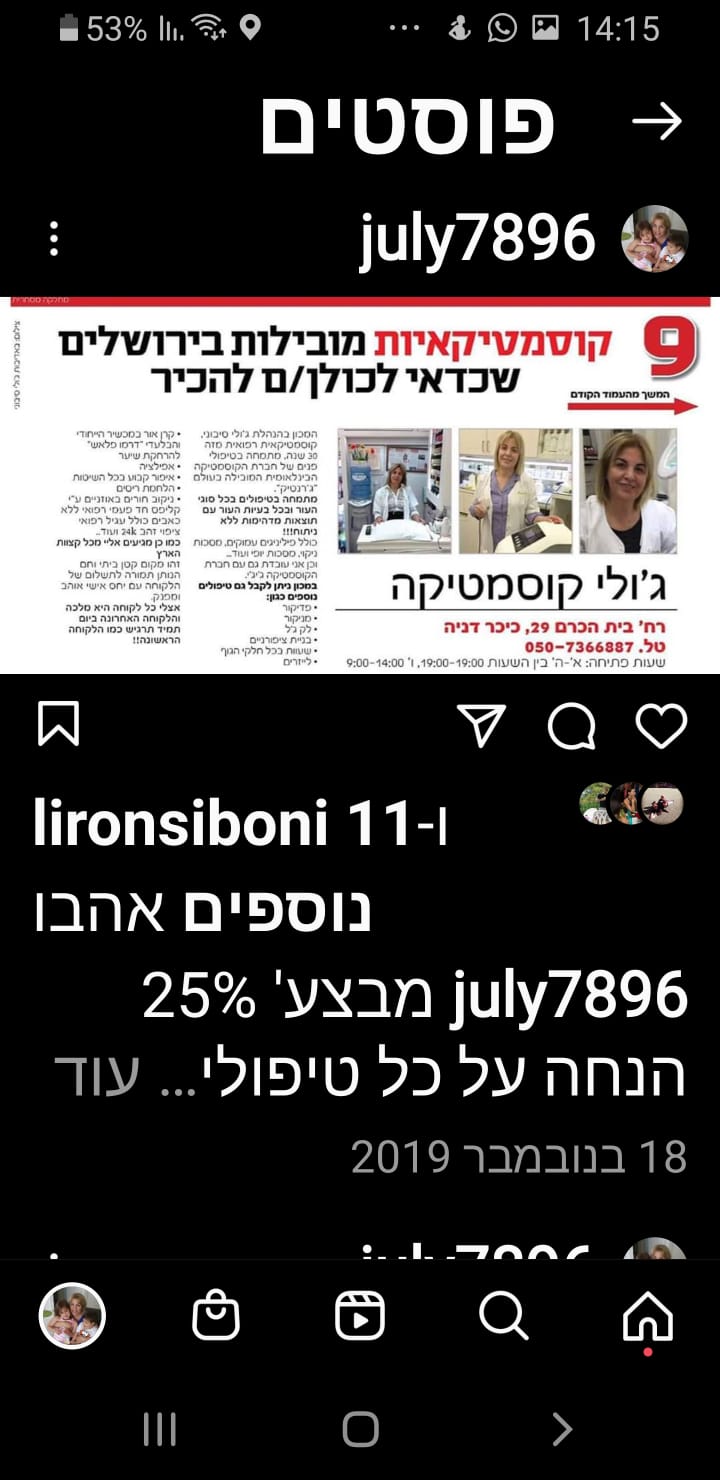Switch to the Shop tab
This screenshot has width=720, height=1480.
(216, 1316)
